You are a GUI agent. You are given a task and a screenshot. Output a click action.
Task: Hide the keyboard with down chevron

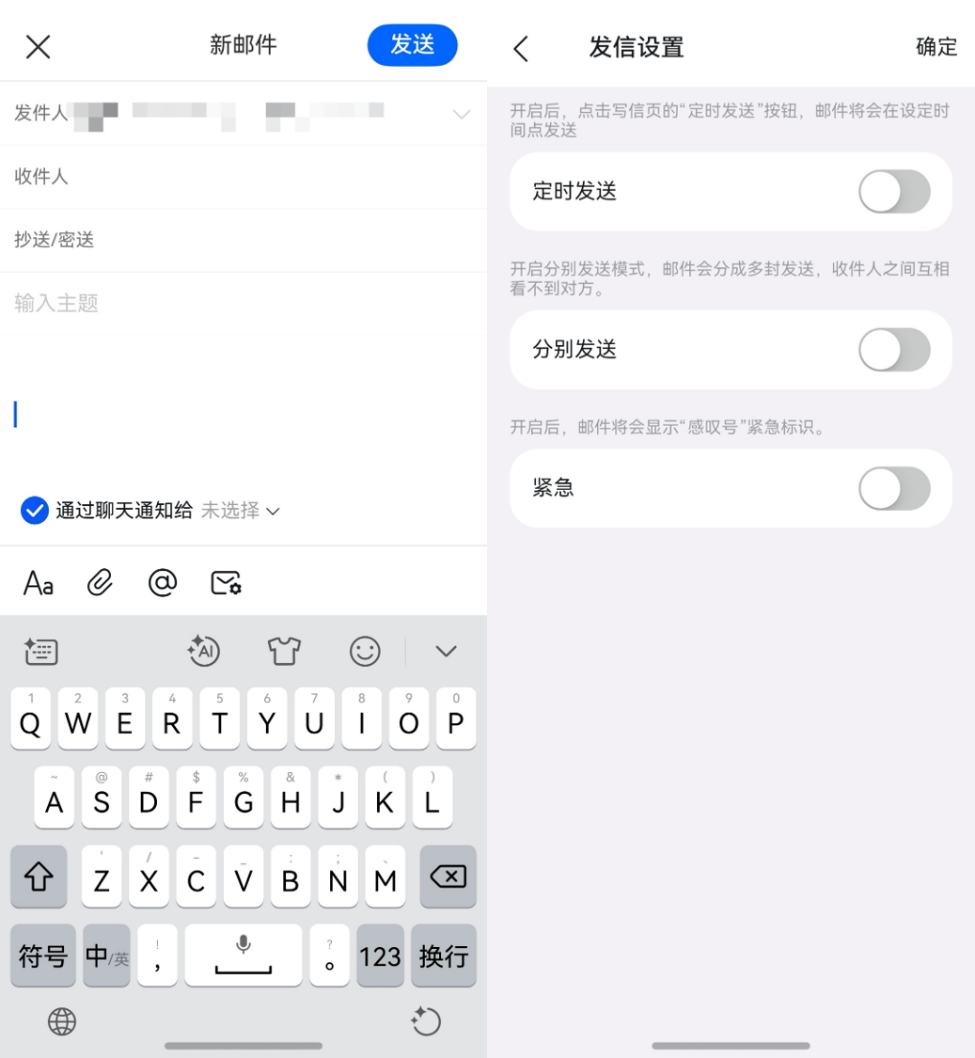coord(446,652)
